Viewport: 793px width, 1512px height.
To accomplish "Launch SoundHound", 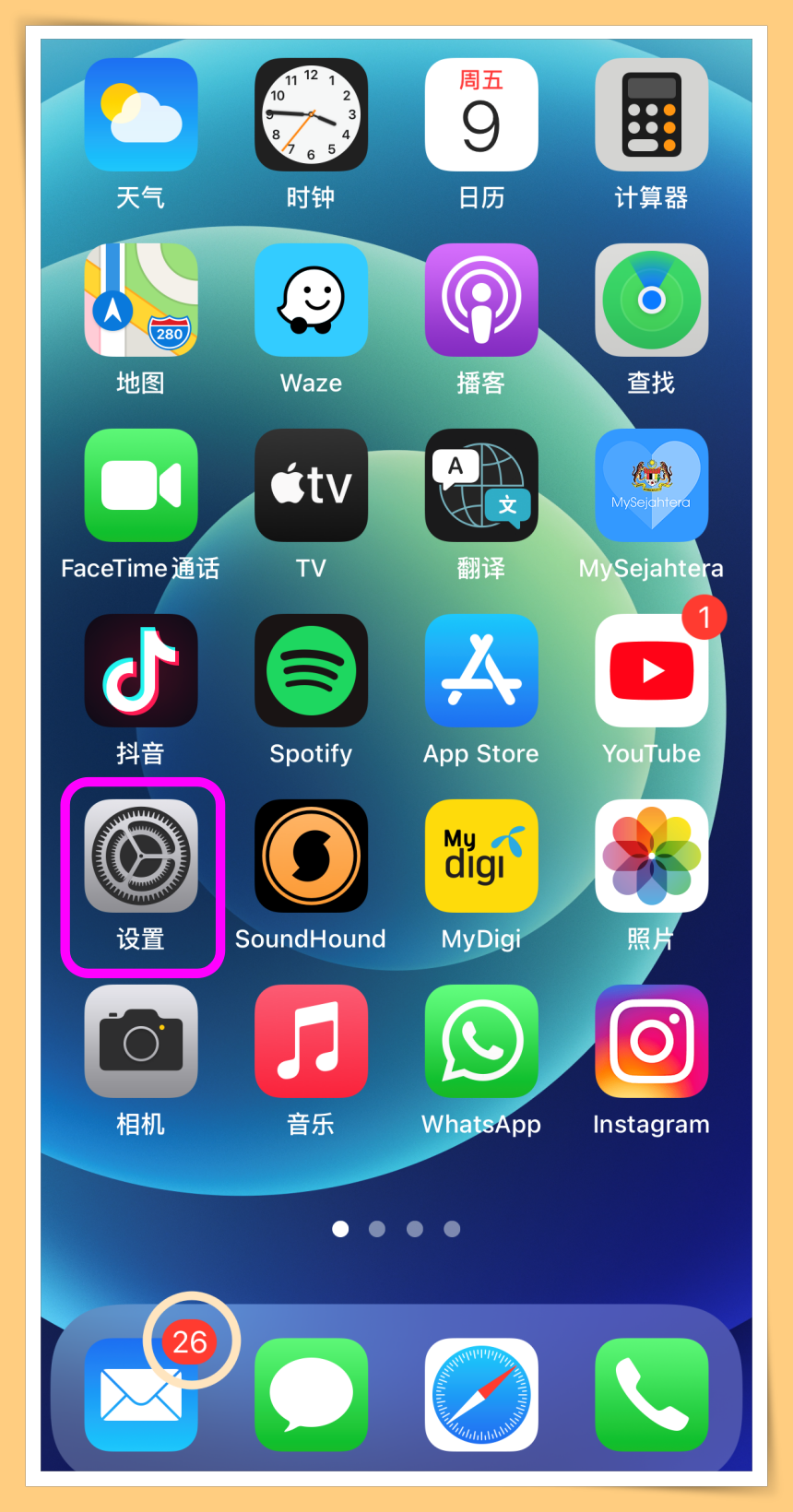I will pos(311,856).
